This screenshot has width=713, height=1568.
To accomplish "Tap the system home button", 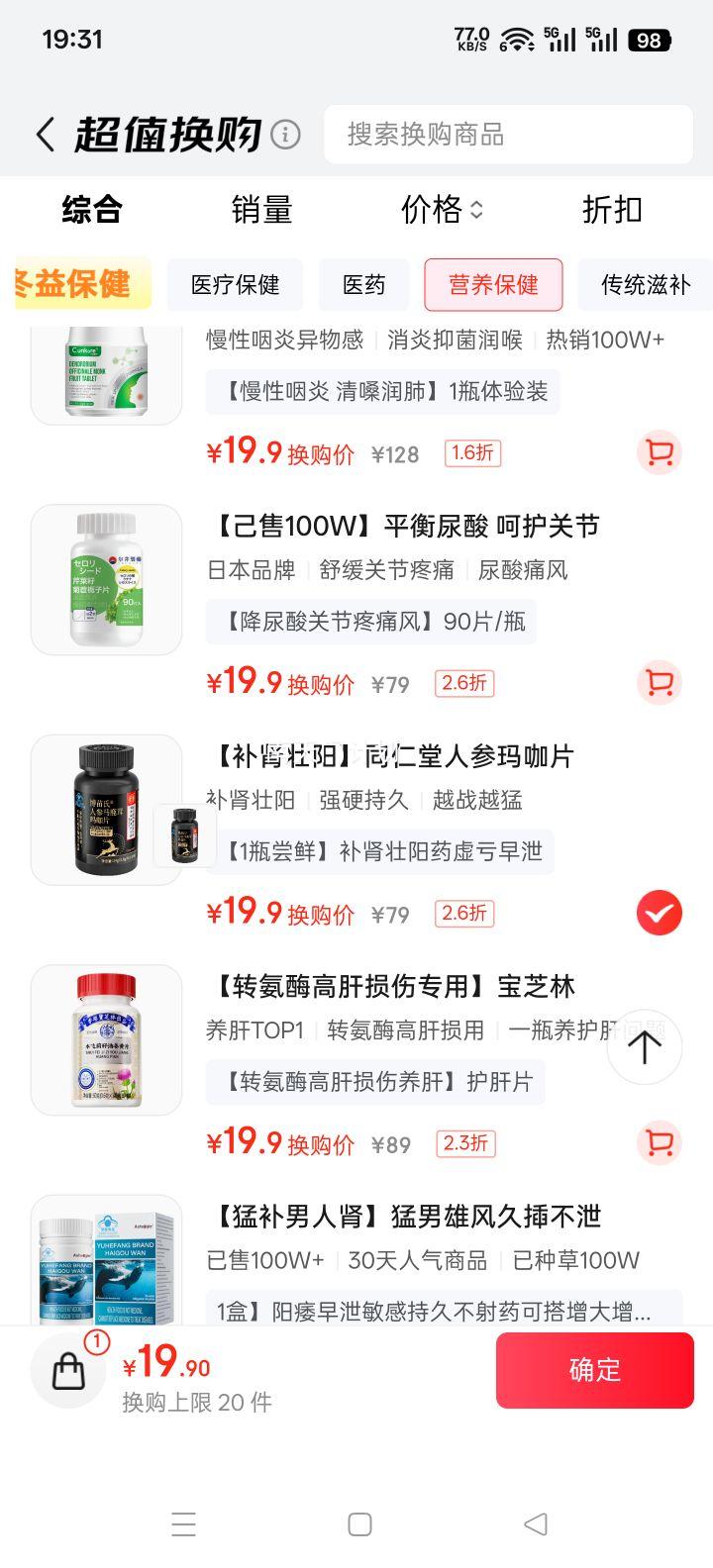I will point(359,1524).
